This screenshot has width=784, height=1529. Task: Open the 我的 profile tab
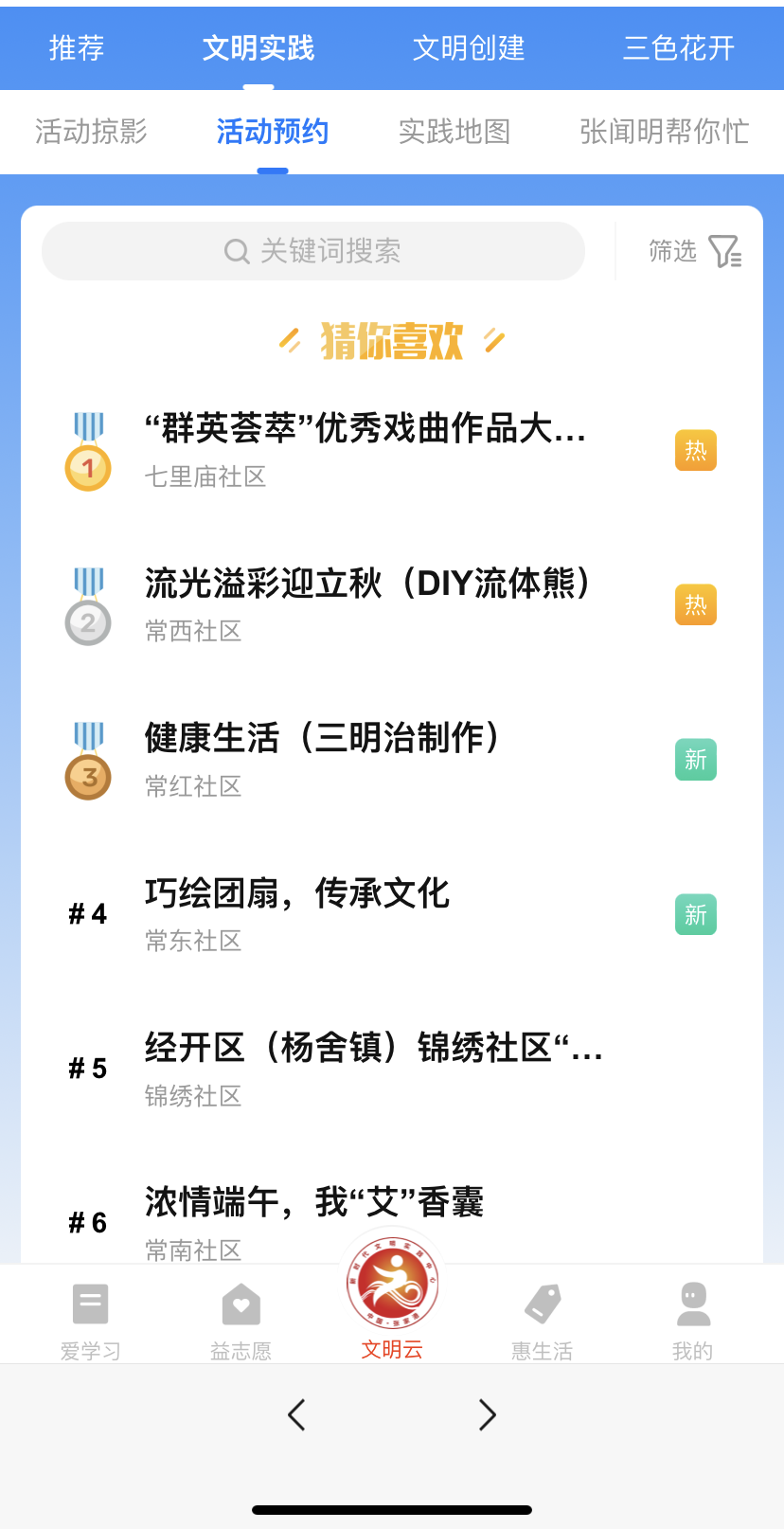[x=693, y=1322]
